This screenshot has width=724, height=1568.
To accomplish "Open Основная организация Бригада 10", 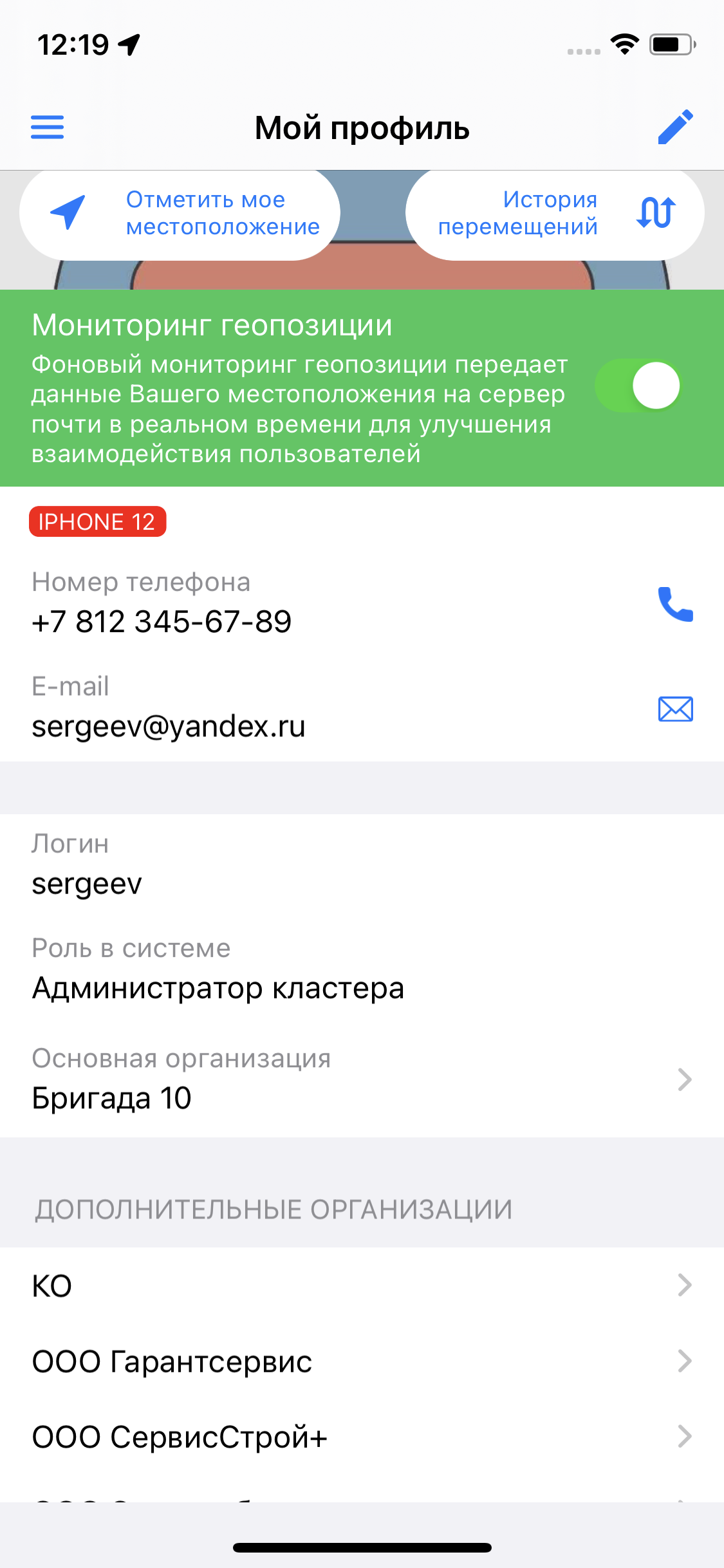I will pyautogui.click(x=362, y=1079).
